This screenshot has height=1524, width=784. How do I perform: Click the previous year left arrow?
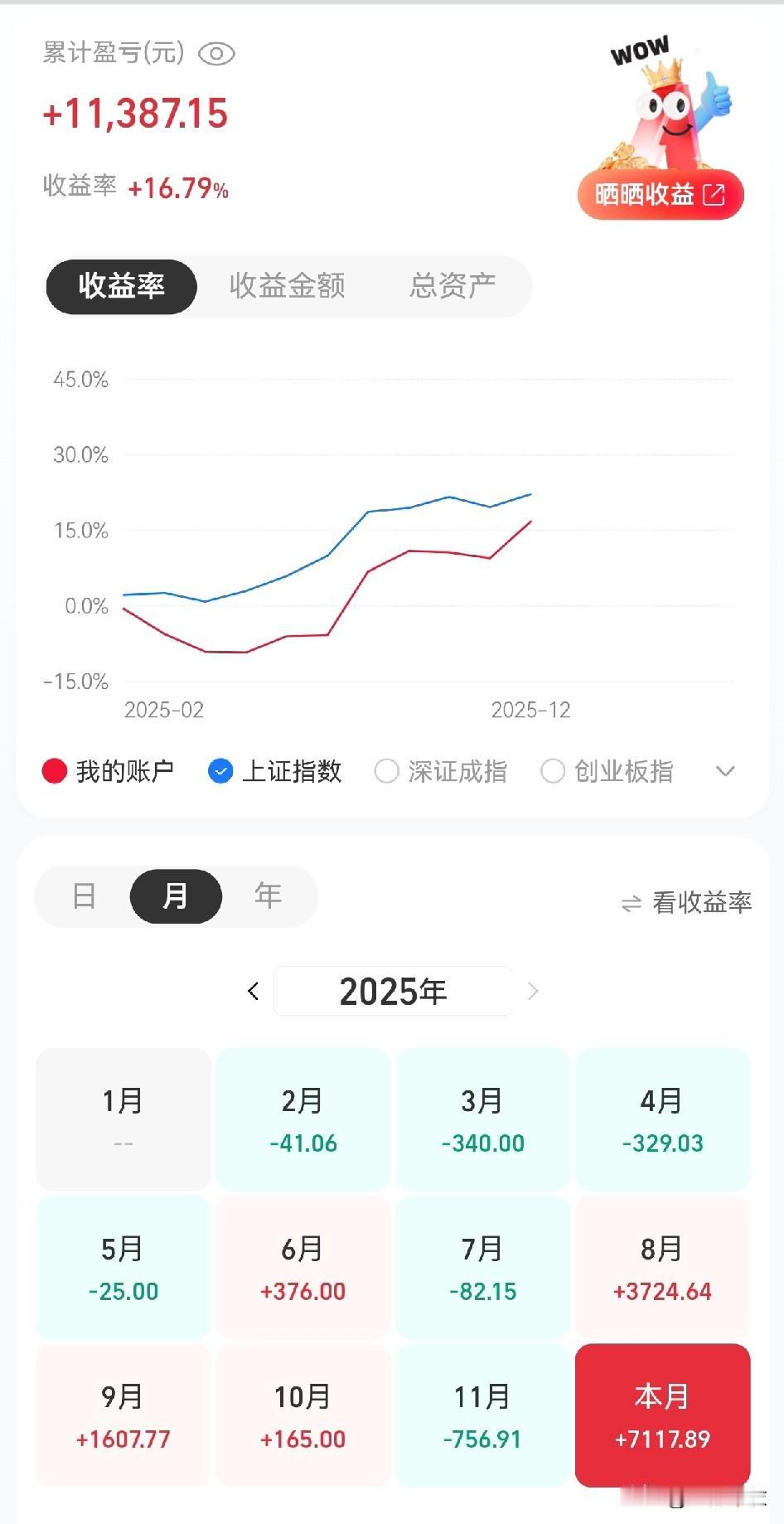(253, 991)
